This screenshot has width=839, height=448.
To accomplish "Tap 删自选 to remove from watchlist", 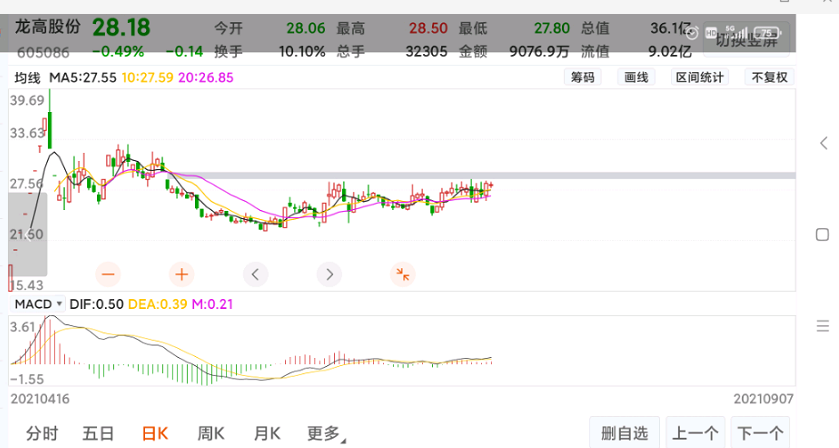I will tap(625, 433).
